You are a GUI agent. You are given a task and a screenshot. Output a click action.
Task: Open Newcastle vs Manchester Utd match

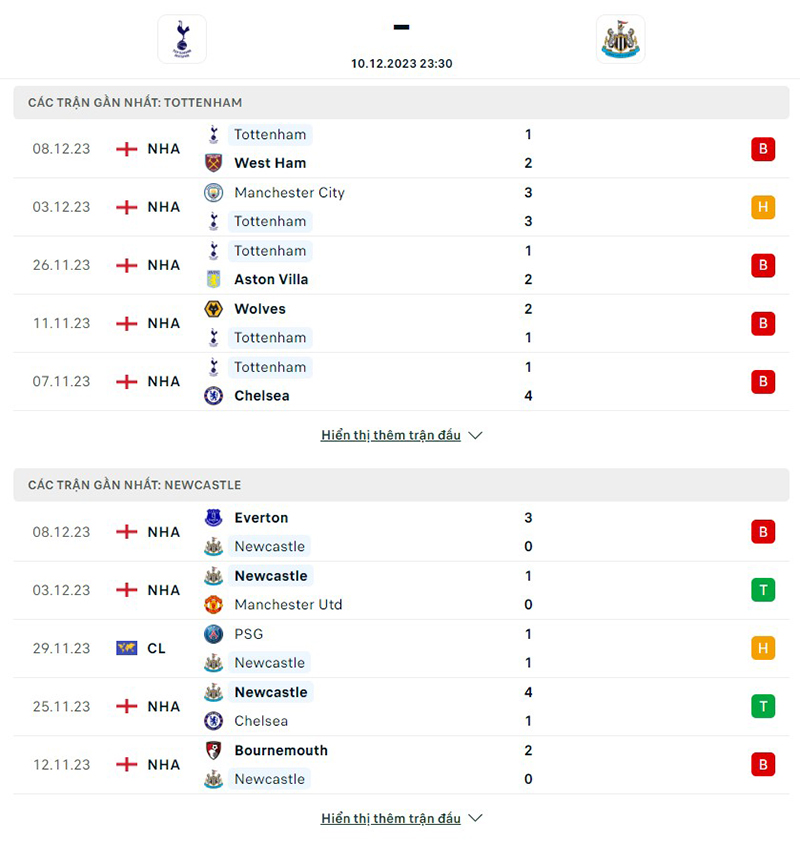coord(400,590)
